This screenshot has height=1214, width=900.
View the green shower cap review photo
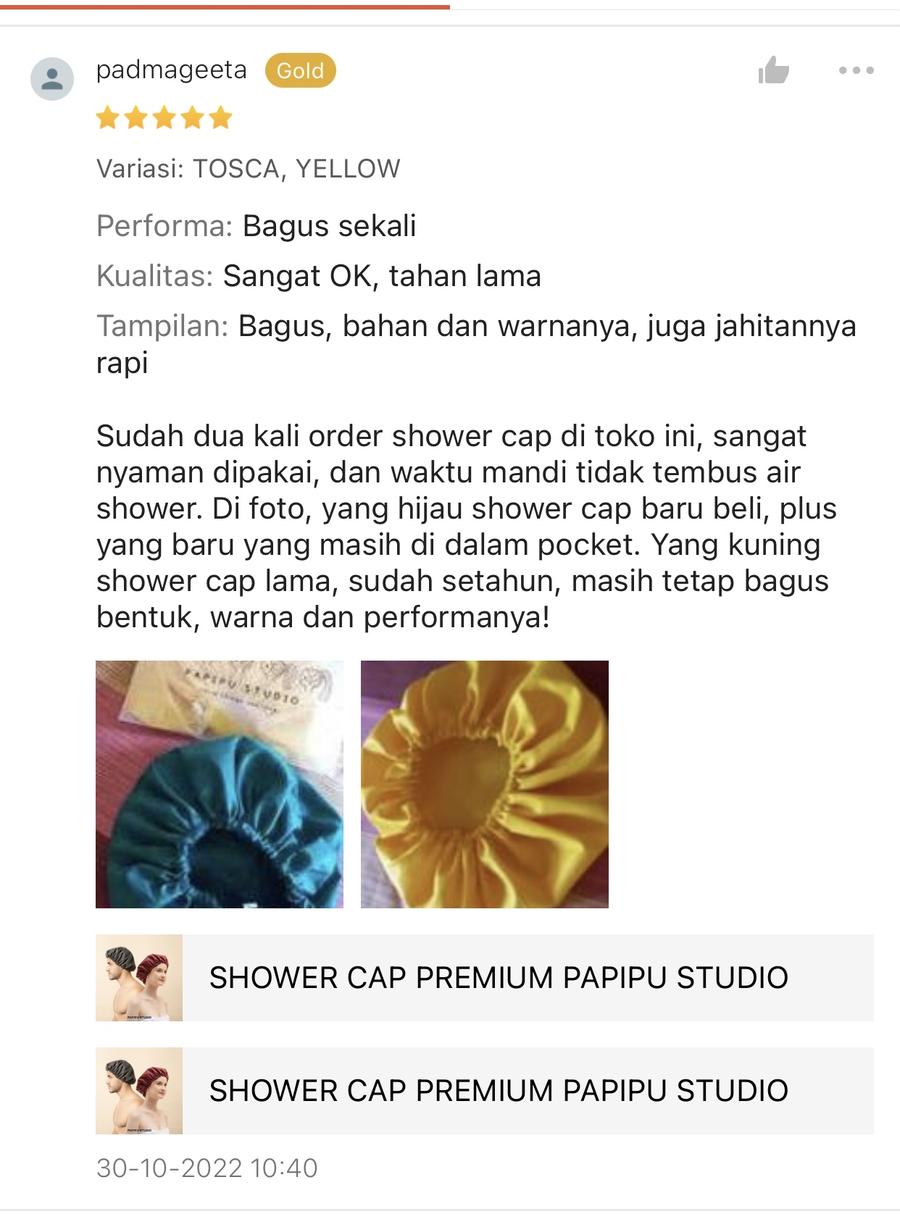219,784
